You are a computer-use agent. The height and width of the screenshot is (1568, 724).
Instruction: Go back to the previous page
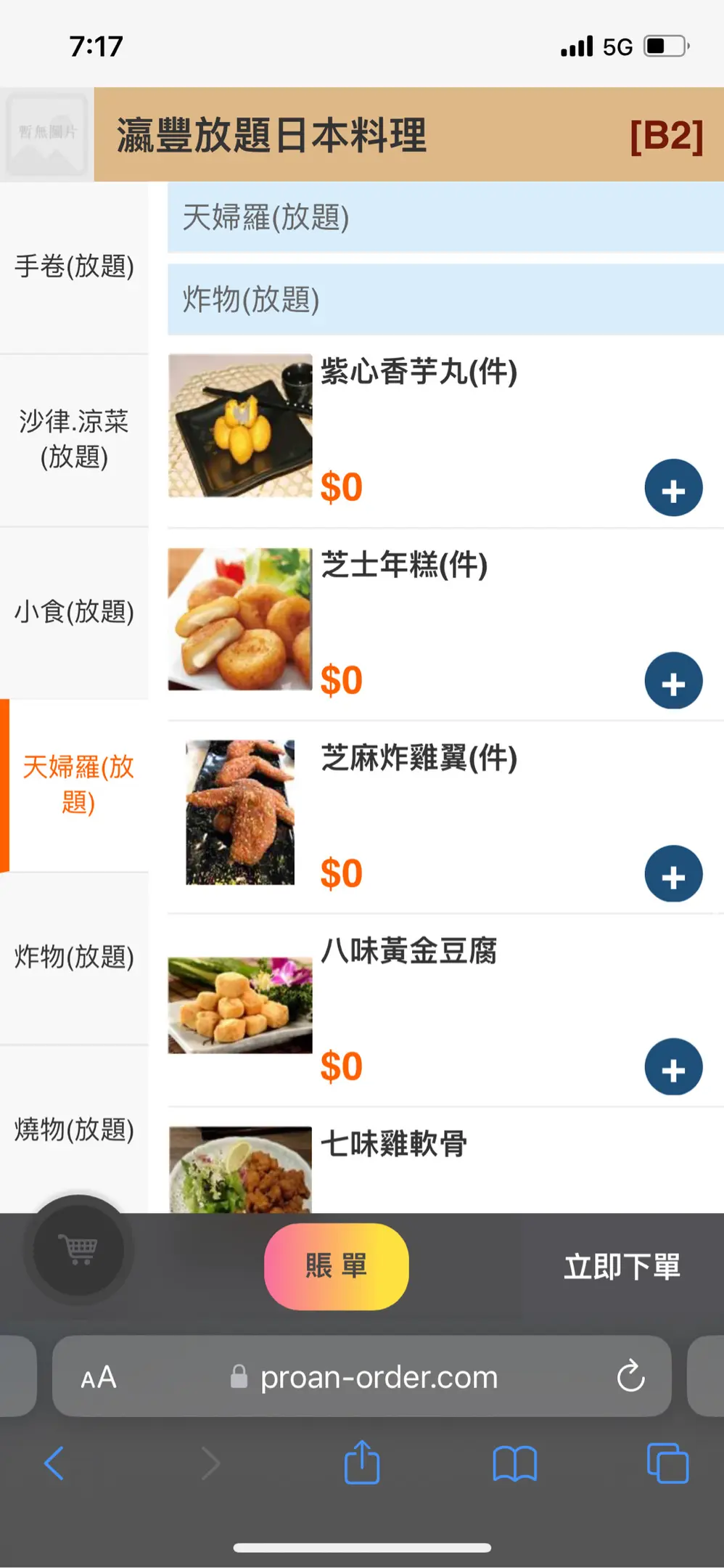54,1463
